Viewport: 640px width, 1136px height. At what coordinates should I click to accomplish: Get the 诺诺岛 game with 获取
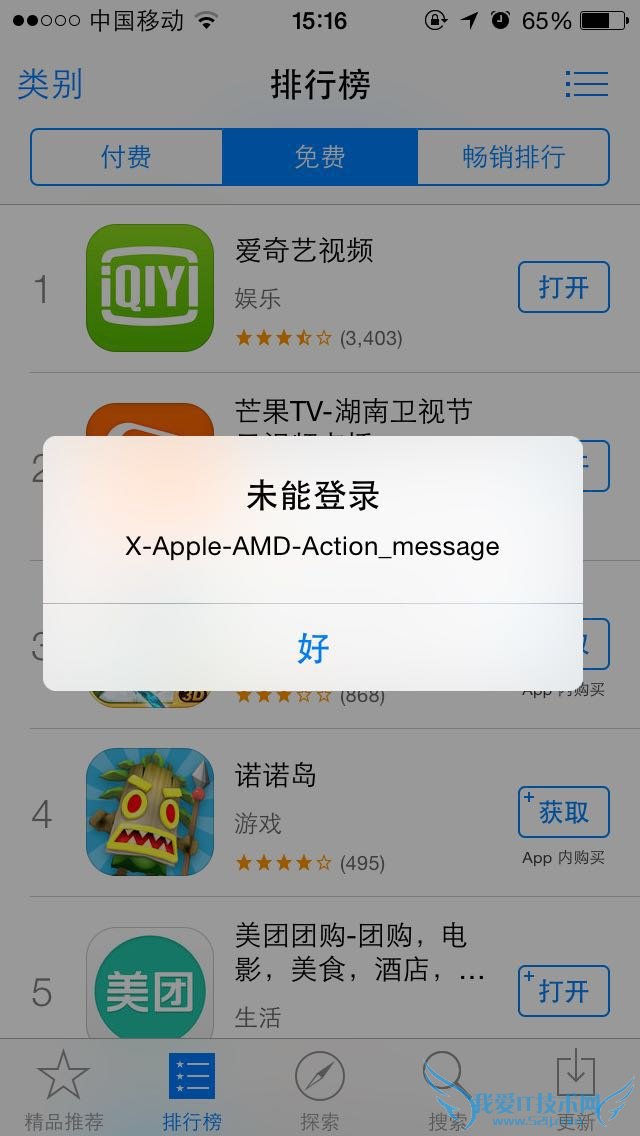tap(563, 812)
